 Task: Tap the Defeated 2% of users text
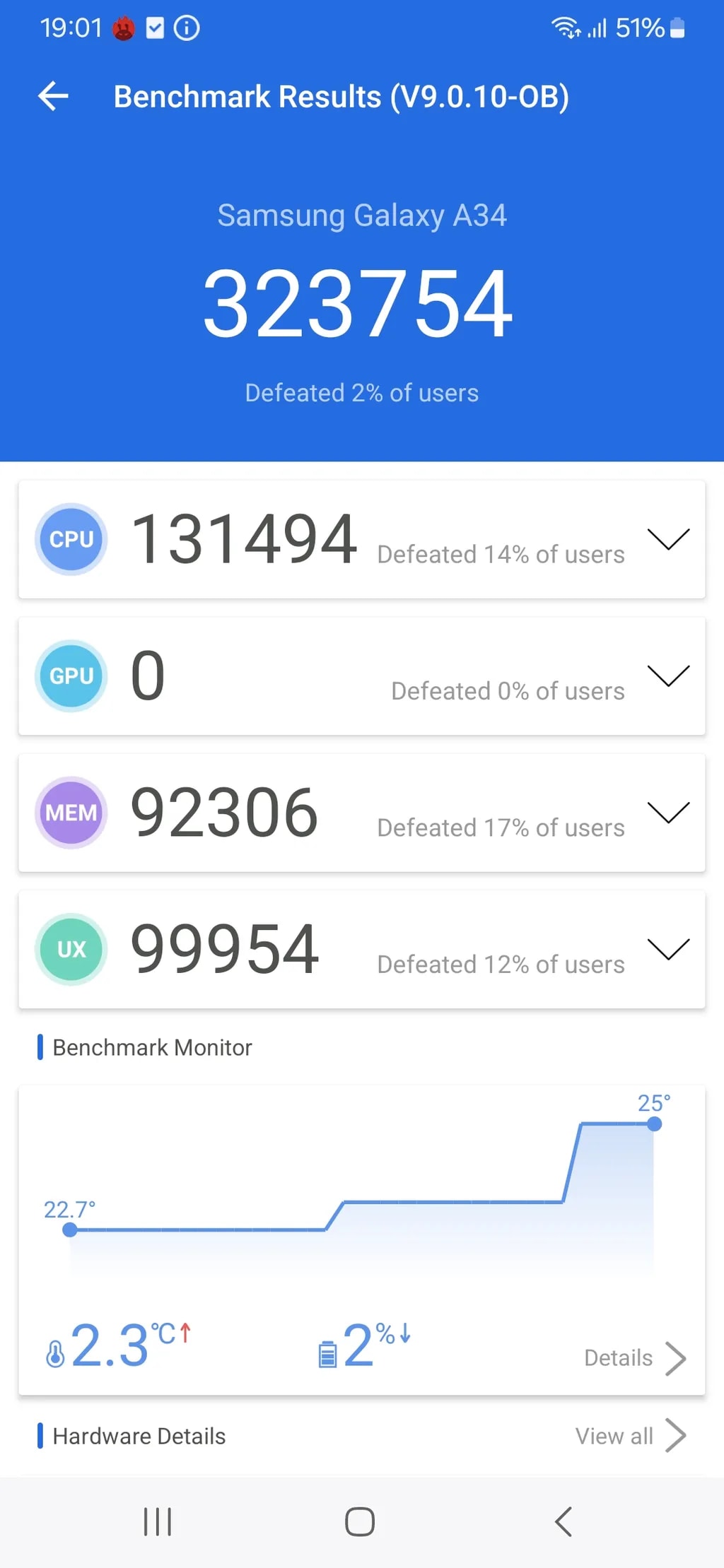(361, 393)
